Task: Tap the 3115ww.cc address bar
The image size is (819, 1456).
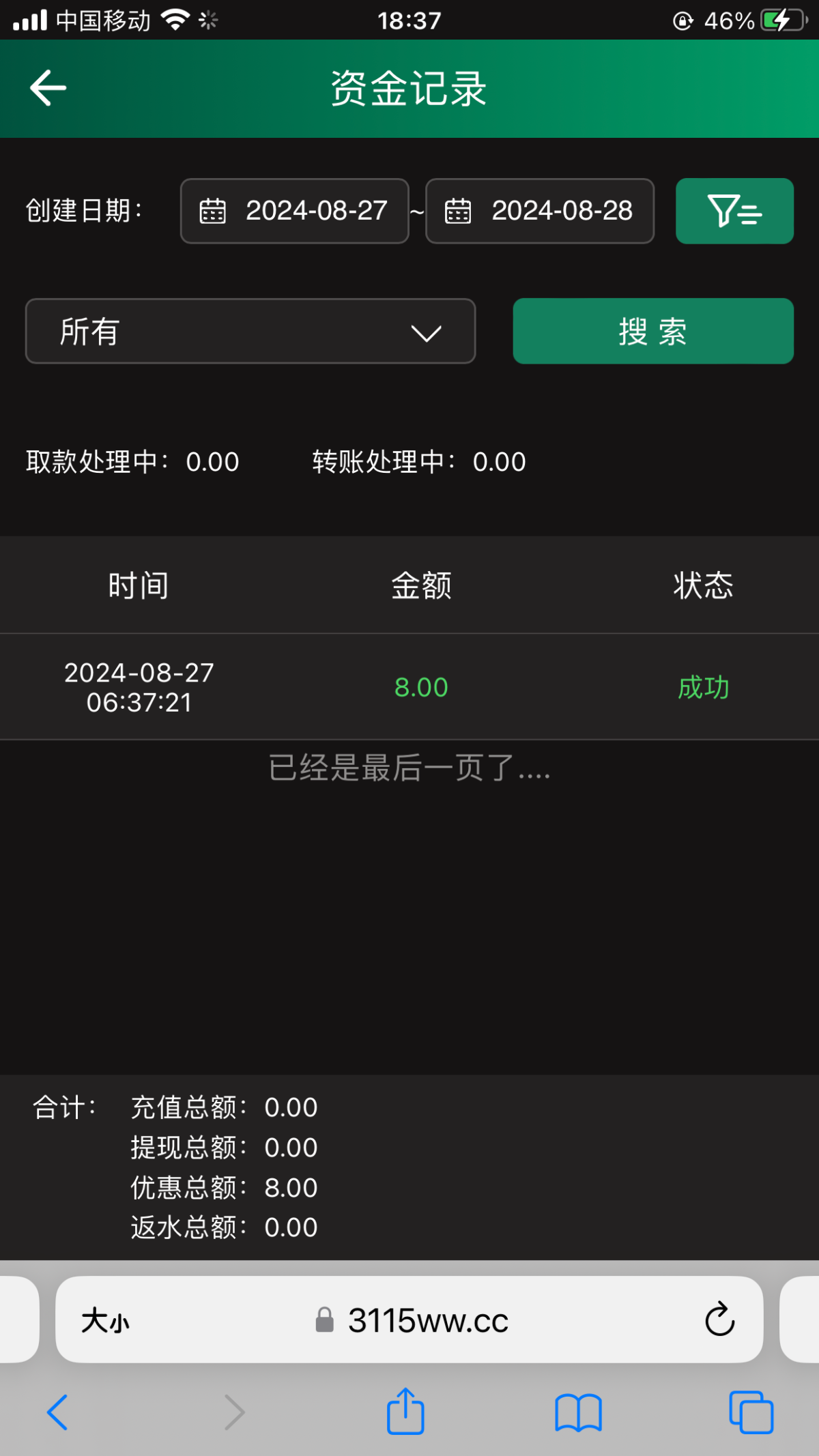Action: 429,1321
